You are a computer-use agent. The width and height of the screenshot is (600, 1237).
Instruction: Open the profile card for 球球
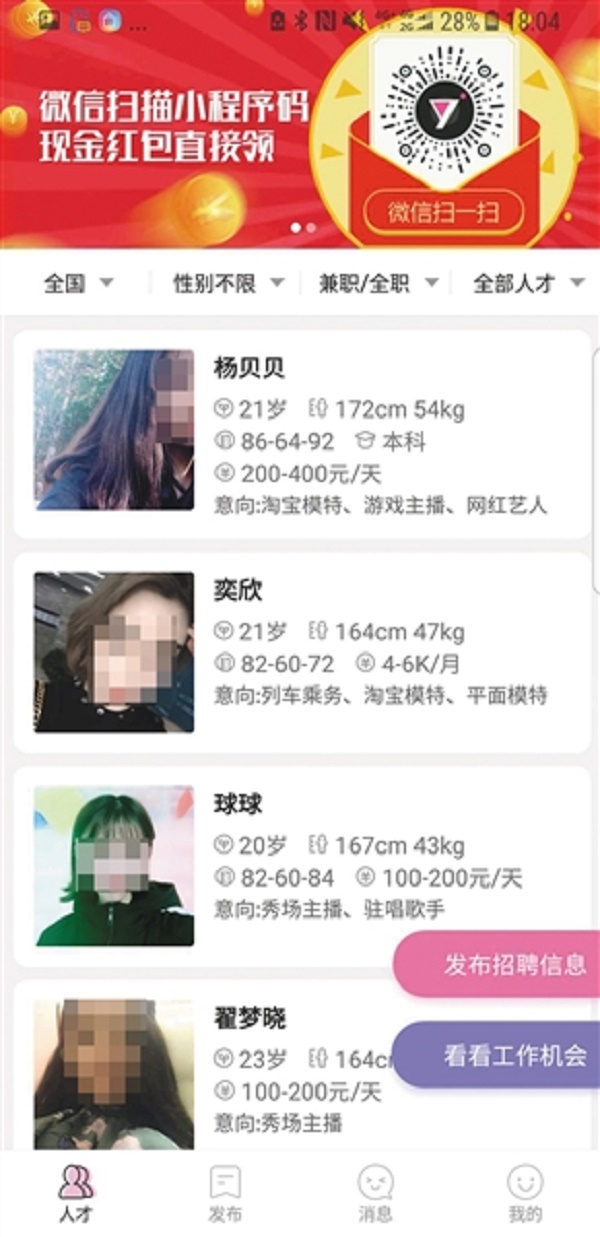click(x=300, y=866)
